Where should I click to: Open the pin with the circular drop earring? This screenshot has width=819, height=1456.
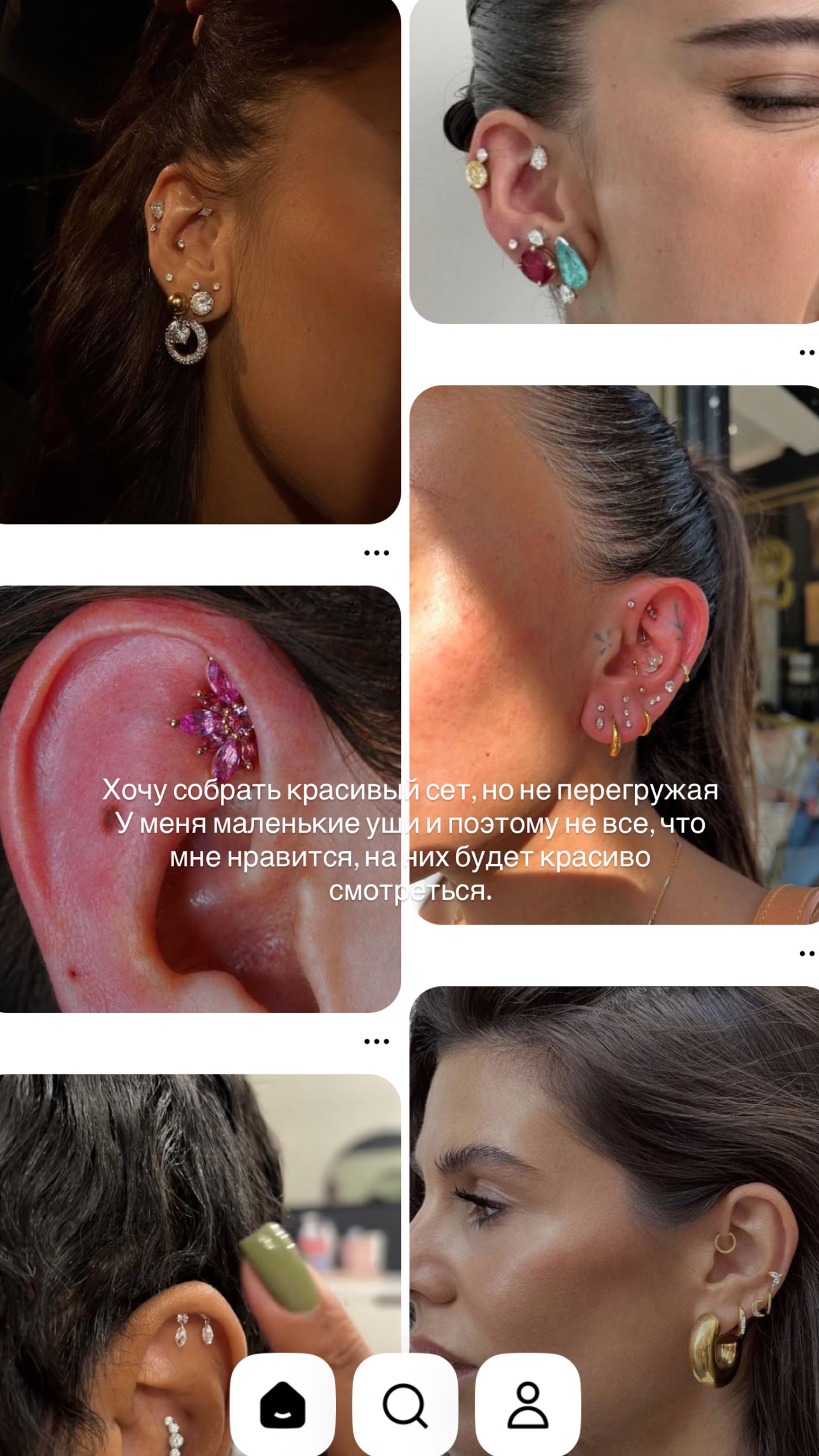(x=200, y=262)
